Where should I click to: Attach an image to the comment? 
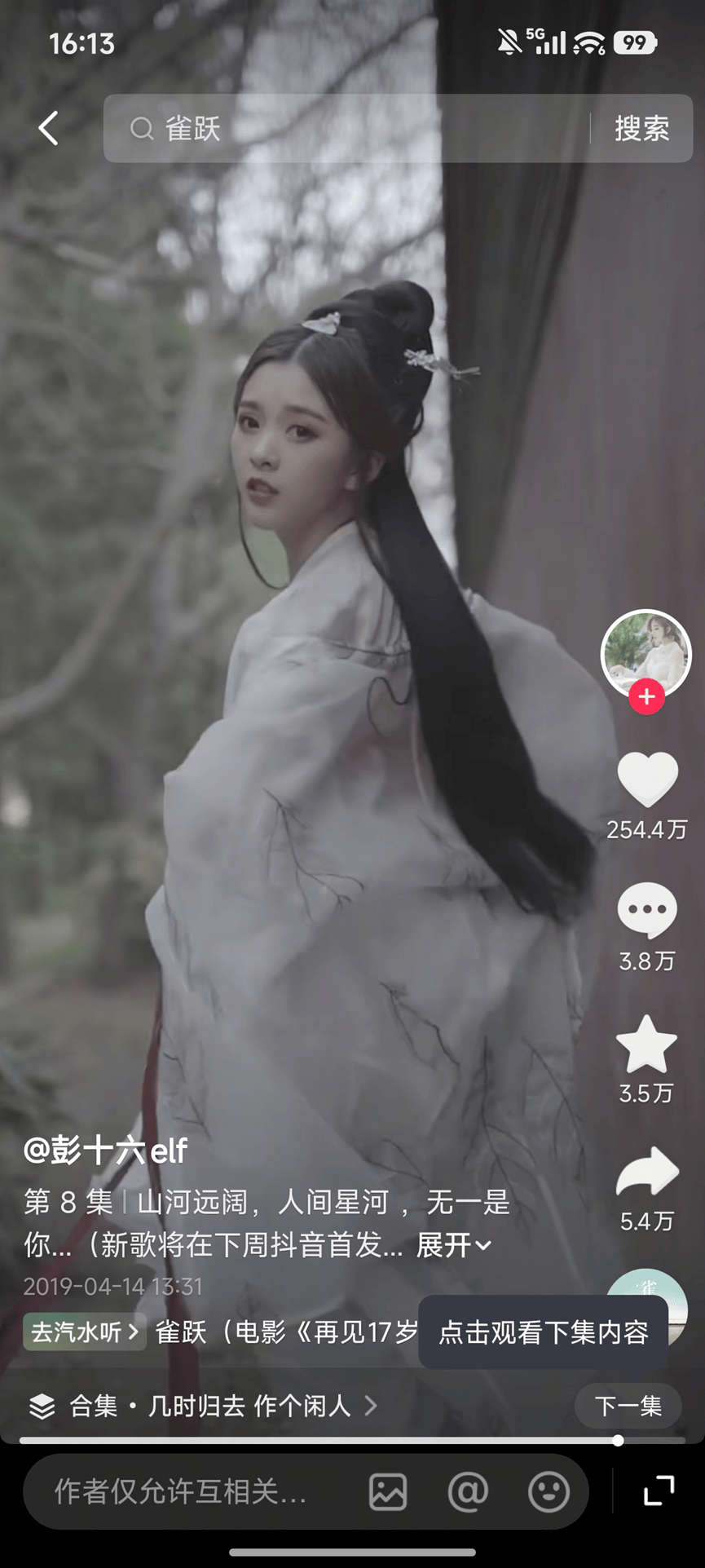pyautogui.click(x=388, y=1492)
